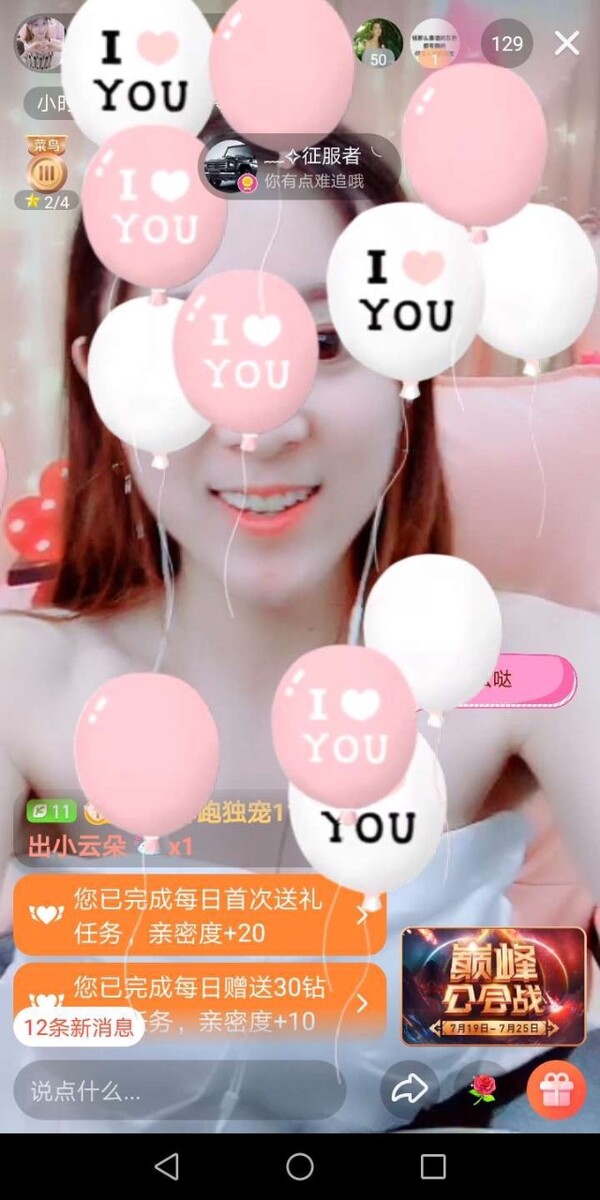The width and height of the screenshot is (600, 1200).
Task: Open the 征服者 entrance notification
Action: click(x=300, y=166)
